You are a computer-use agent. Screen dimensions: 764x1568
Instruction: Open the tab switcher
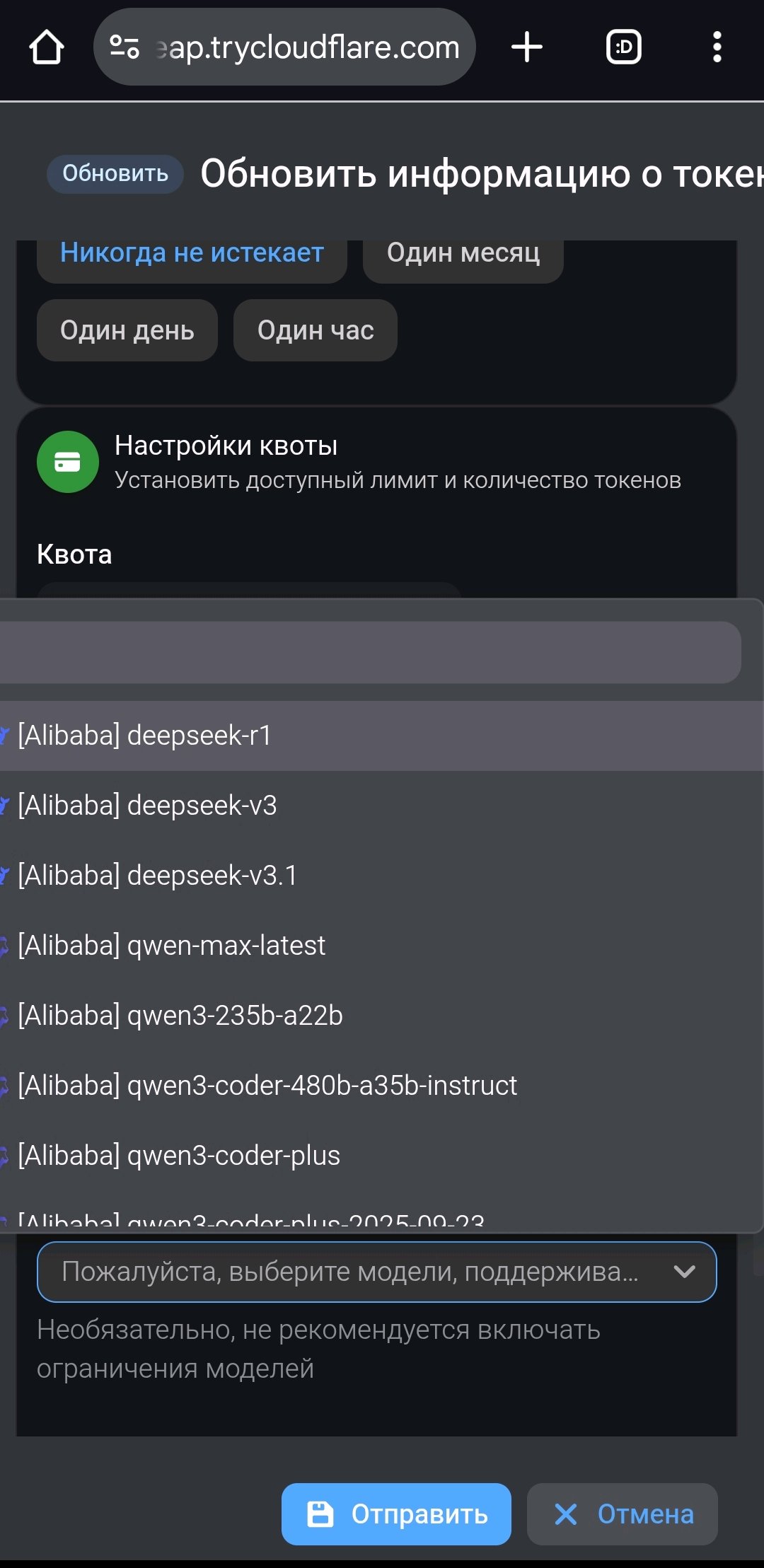click(x=624, y=47)
